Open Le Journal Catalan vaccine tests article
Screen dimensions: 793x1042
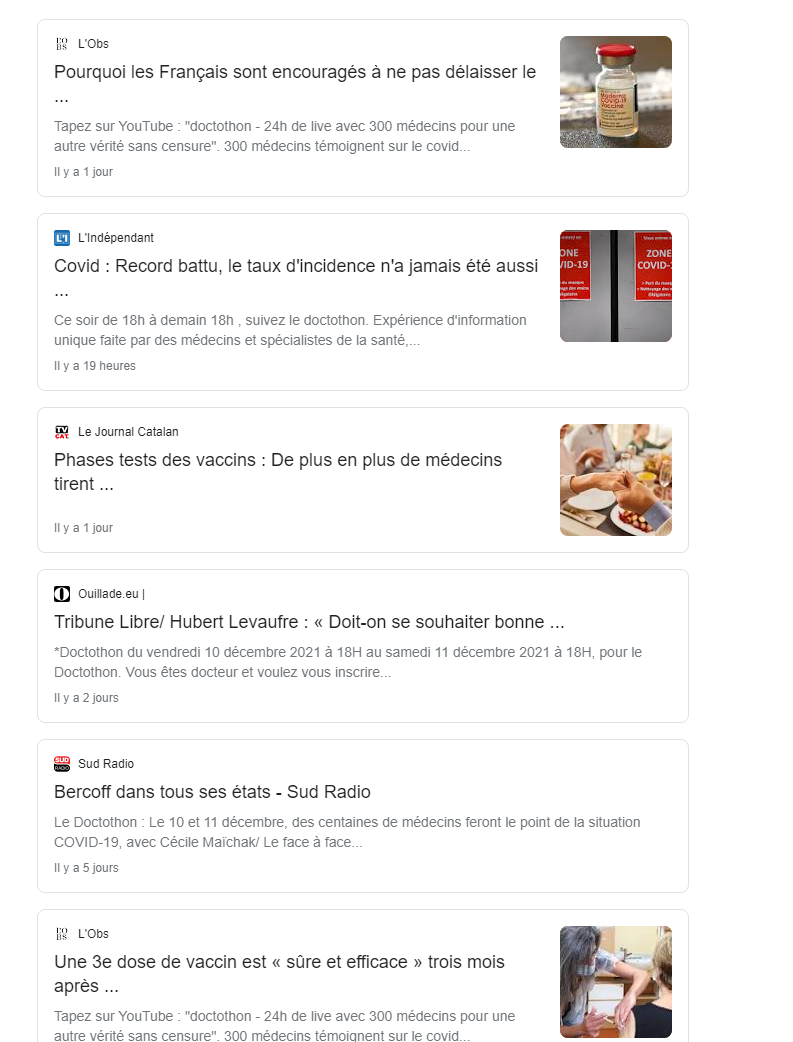coord(278,461)
